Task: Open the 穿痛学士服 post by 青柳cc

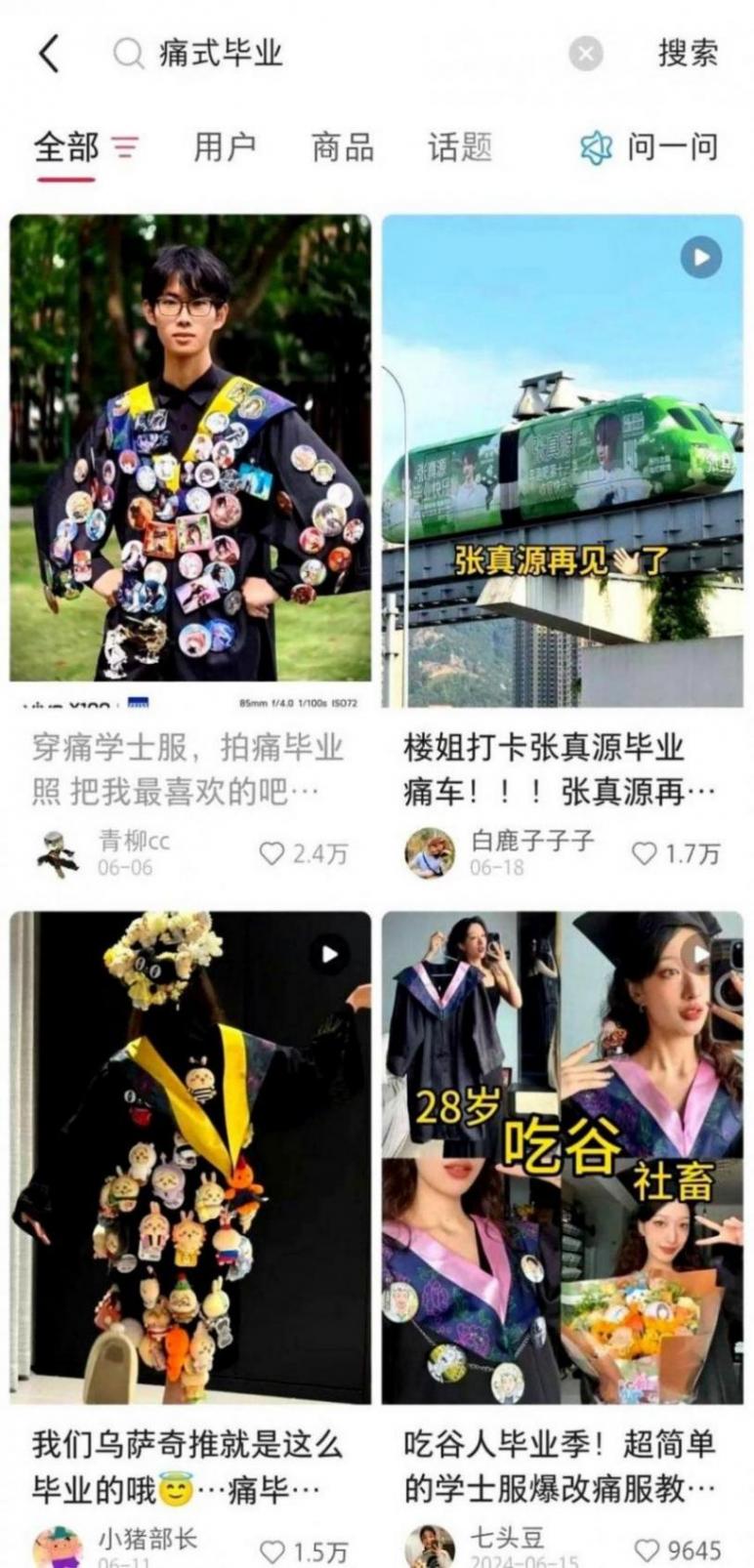Action: 190,447
